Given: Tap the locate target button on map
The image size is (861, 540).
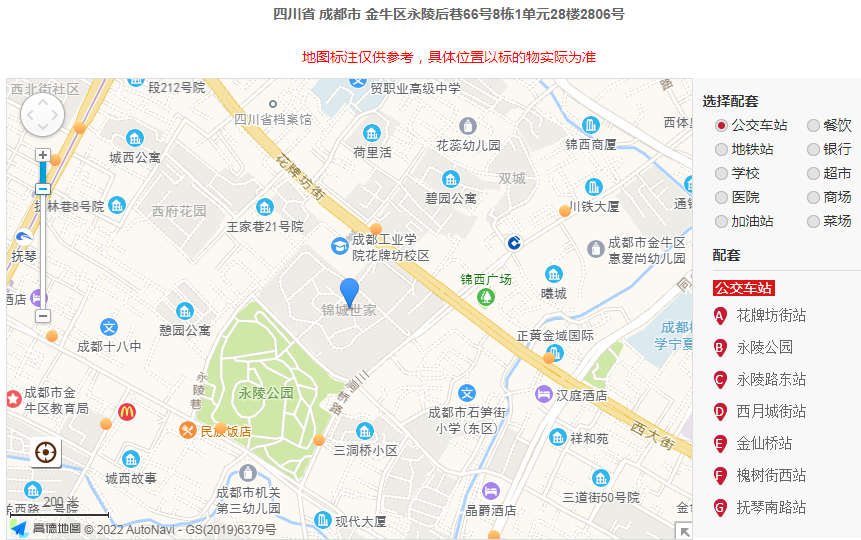Looking at the screenshot, I should tap(45, 453).
